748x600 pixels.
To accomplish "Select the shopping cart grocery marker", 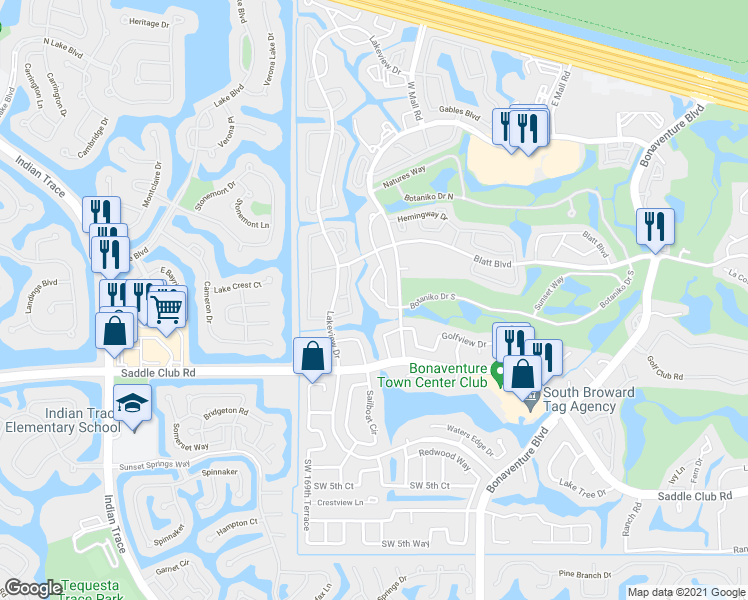I will (x=167, y=309).
